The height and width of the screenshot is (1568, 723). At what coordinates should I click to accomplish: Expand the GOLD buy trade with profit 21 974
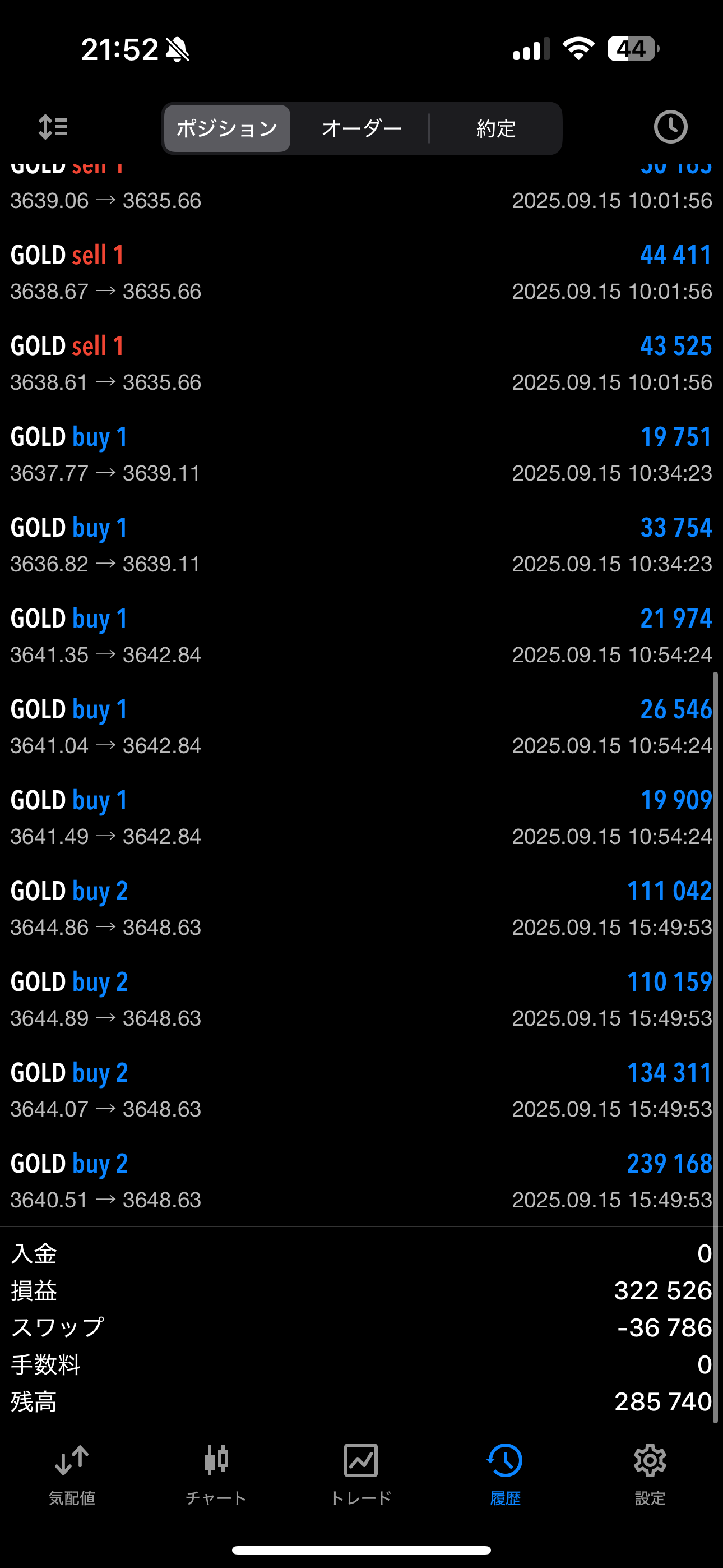point(361,636)
